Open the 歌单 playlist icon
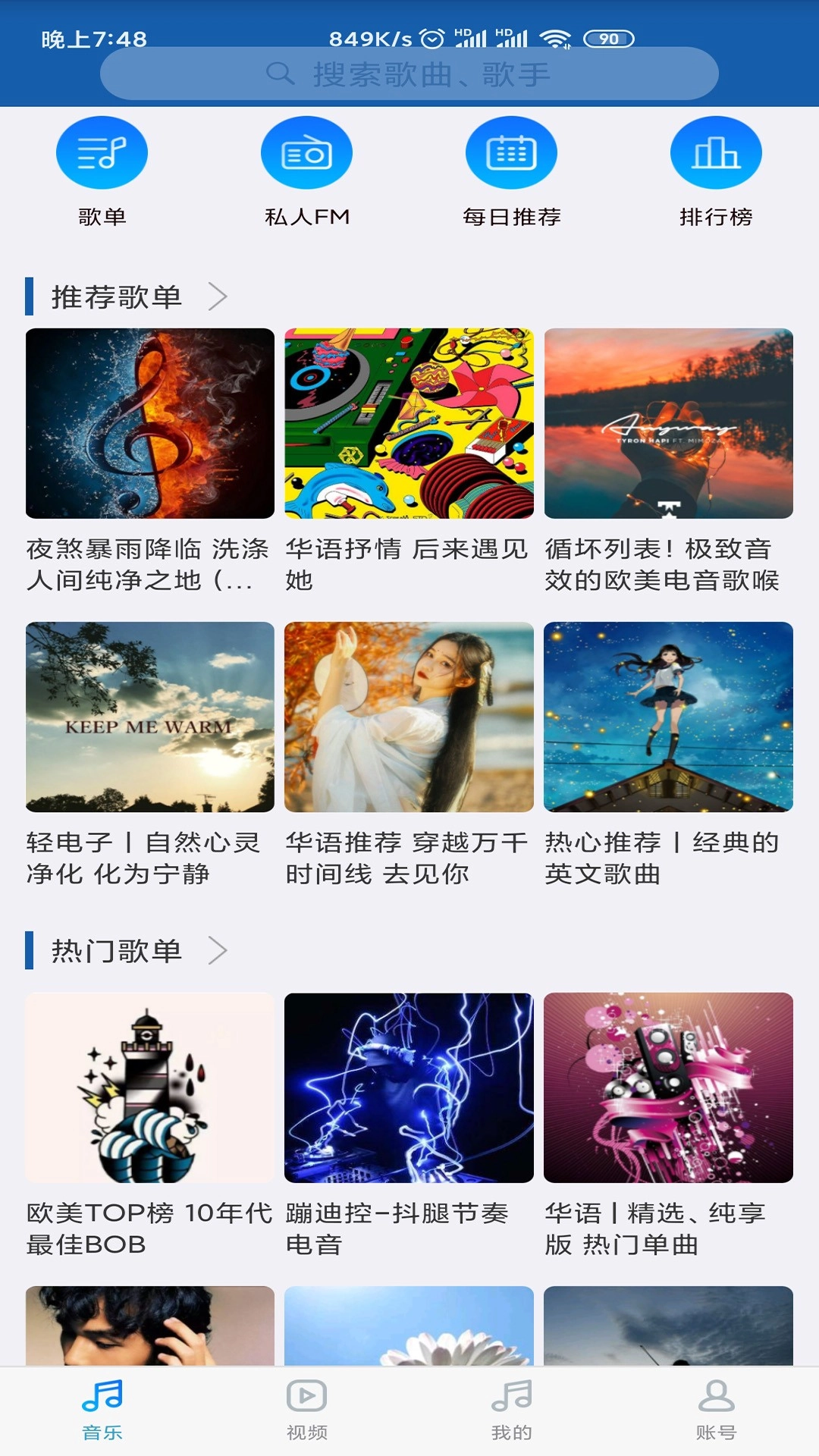Screen dimensions: 819x1456 click(x=102, y=152)
